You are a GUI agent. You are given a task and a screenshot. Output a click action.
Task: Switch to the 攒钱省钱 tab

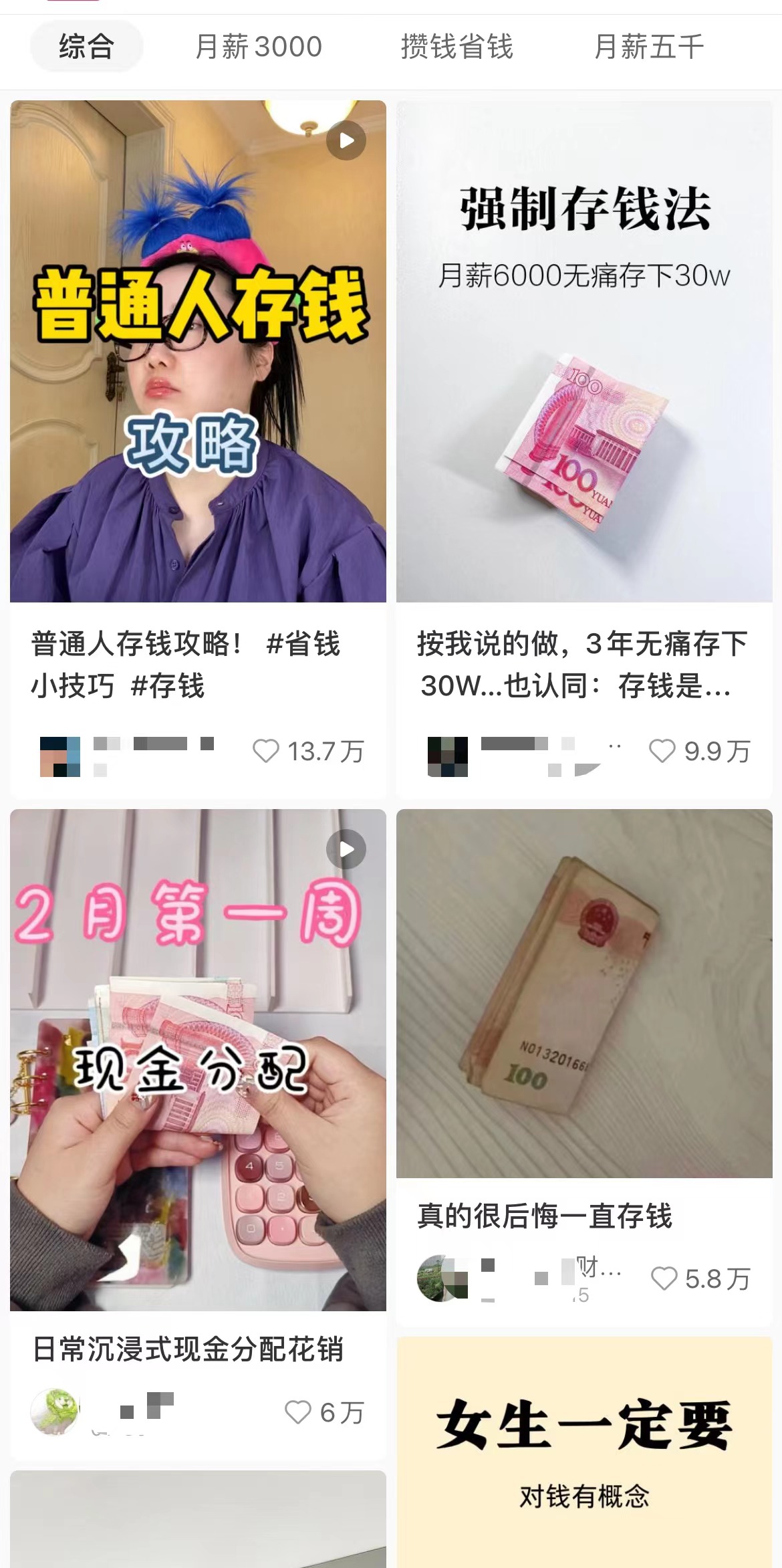457,47
